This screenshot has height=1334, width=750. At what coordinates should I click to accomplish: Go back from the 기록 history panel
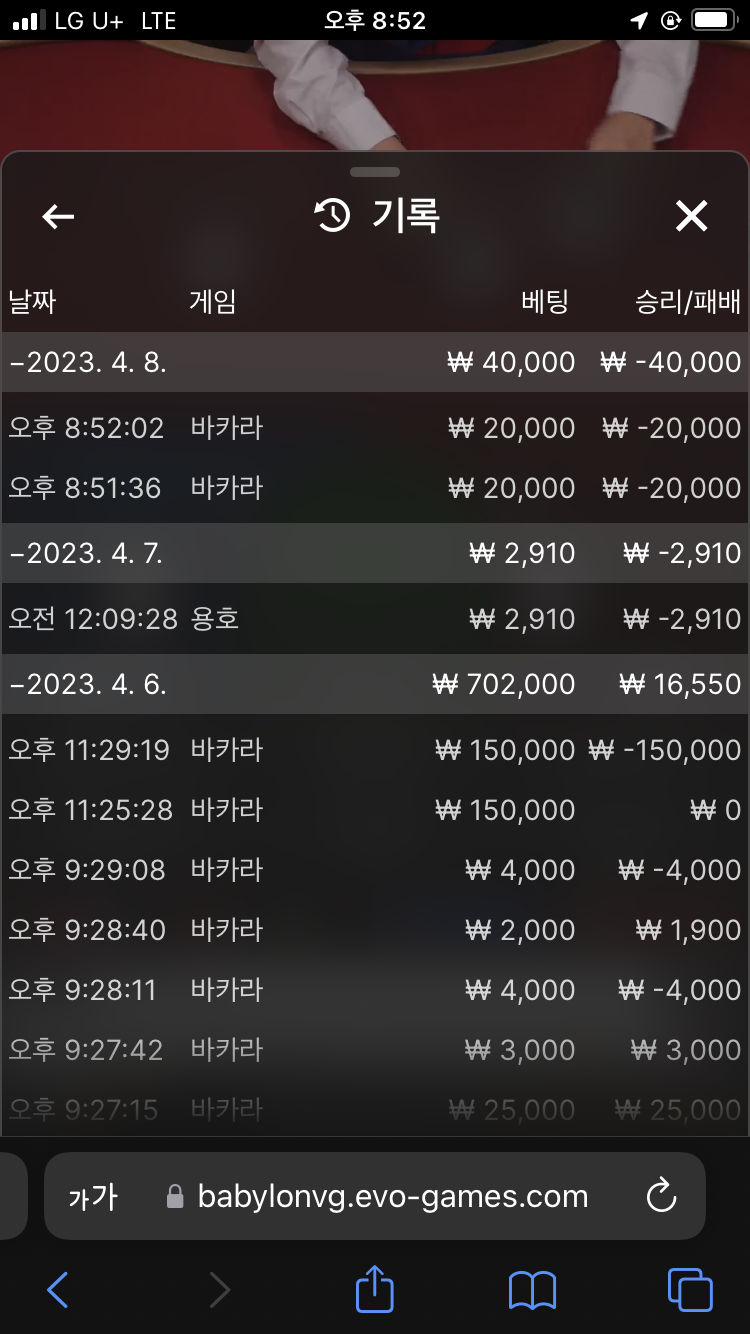click(x=58, y=216)
